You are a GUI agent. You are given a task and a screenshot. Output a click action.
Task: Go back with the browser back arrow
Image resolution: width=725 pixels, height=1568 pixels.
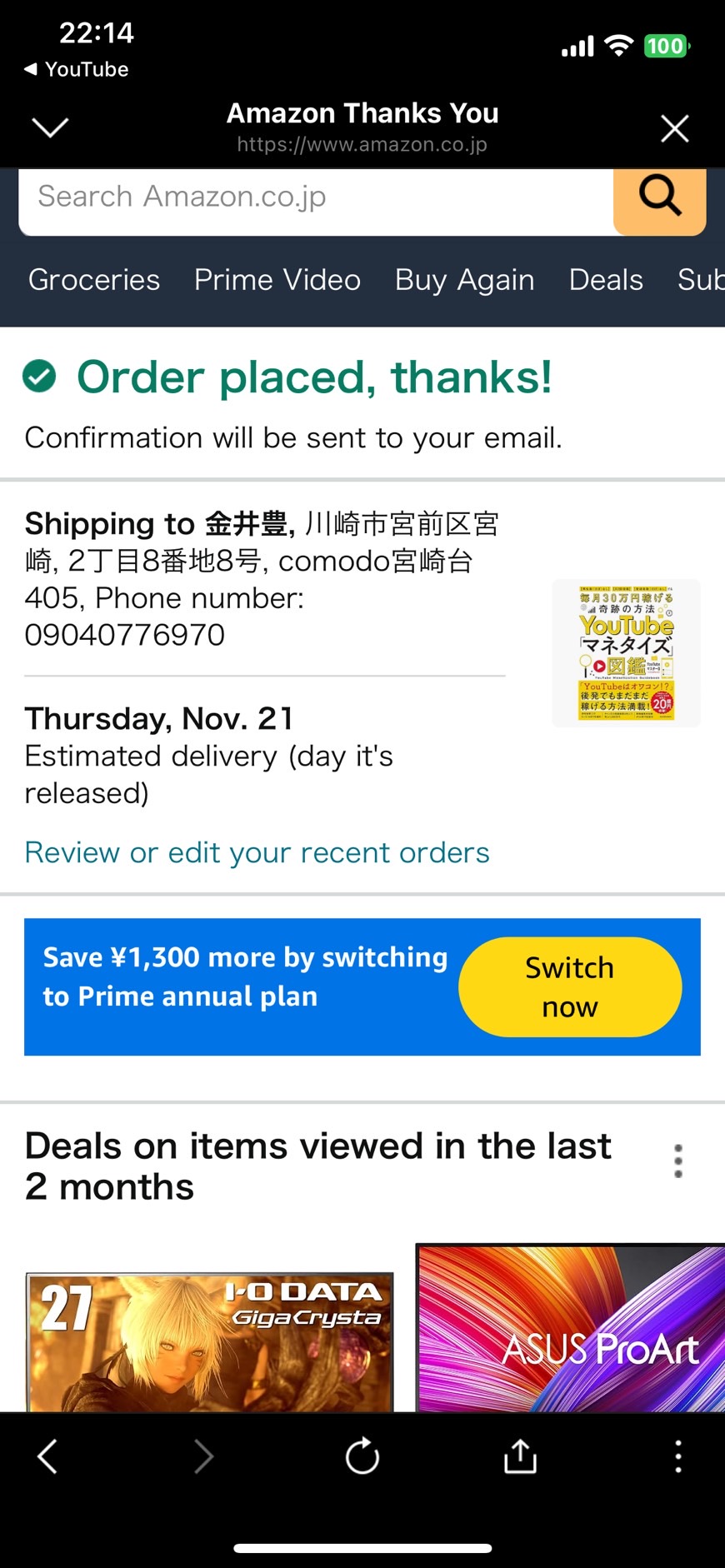pos(47,1456)
